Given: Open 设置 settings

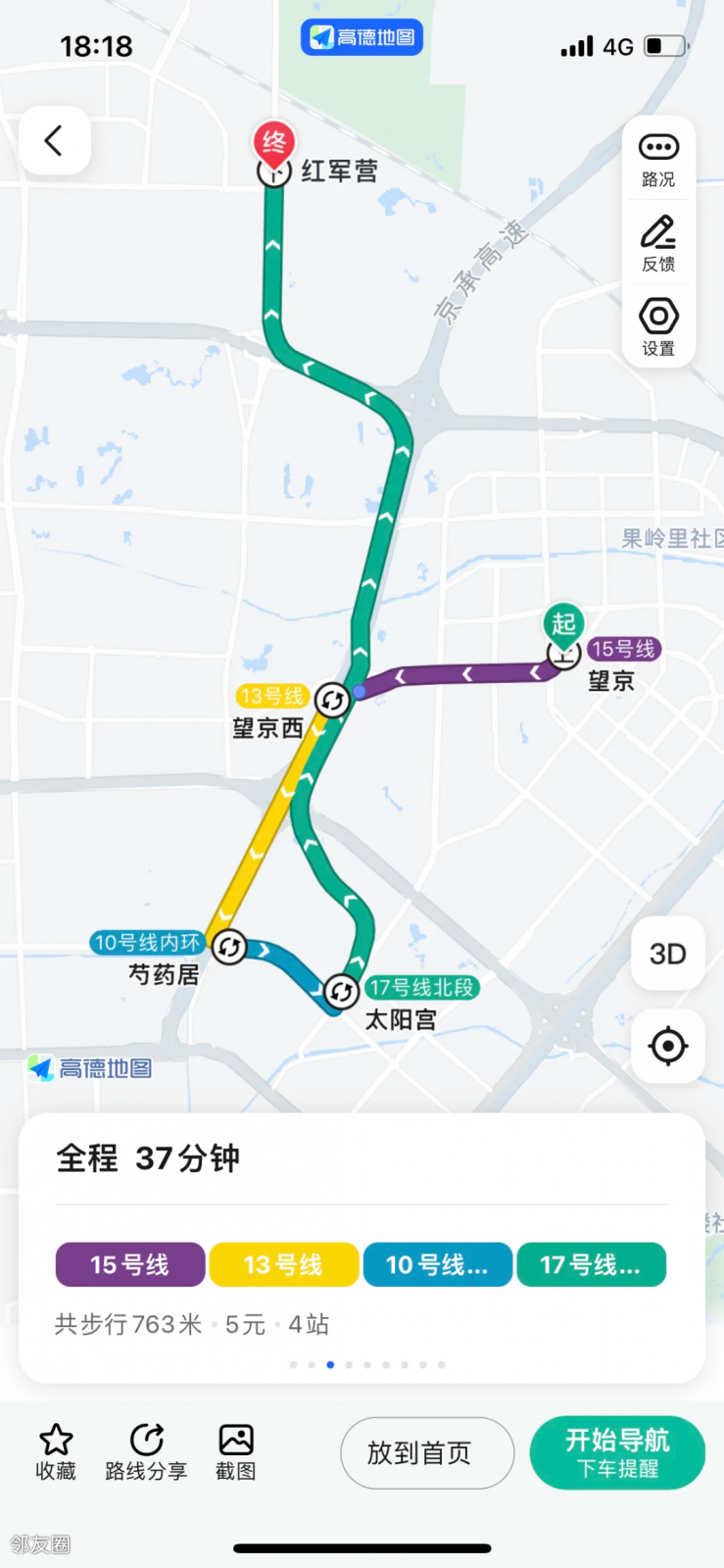Looking at the screenshot, I should (658, 328).
